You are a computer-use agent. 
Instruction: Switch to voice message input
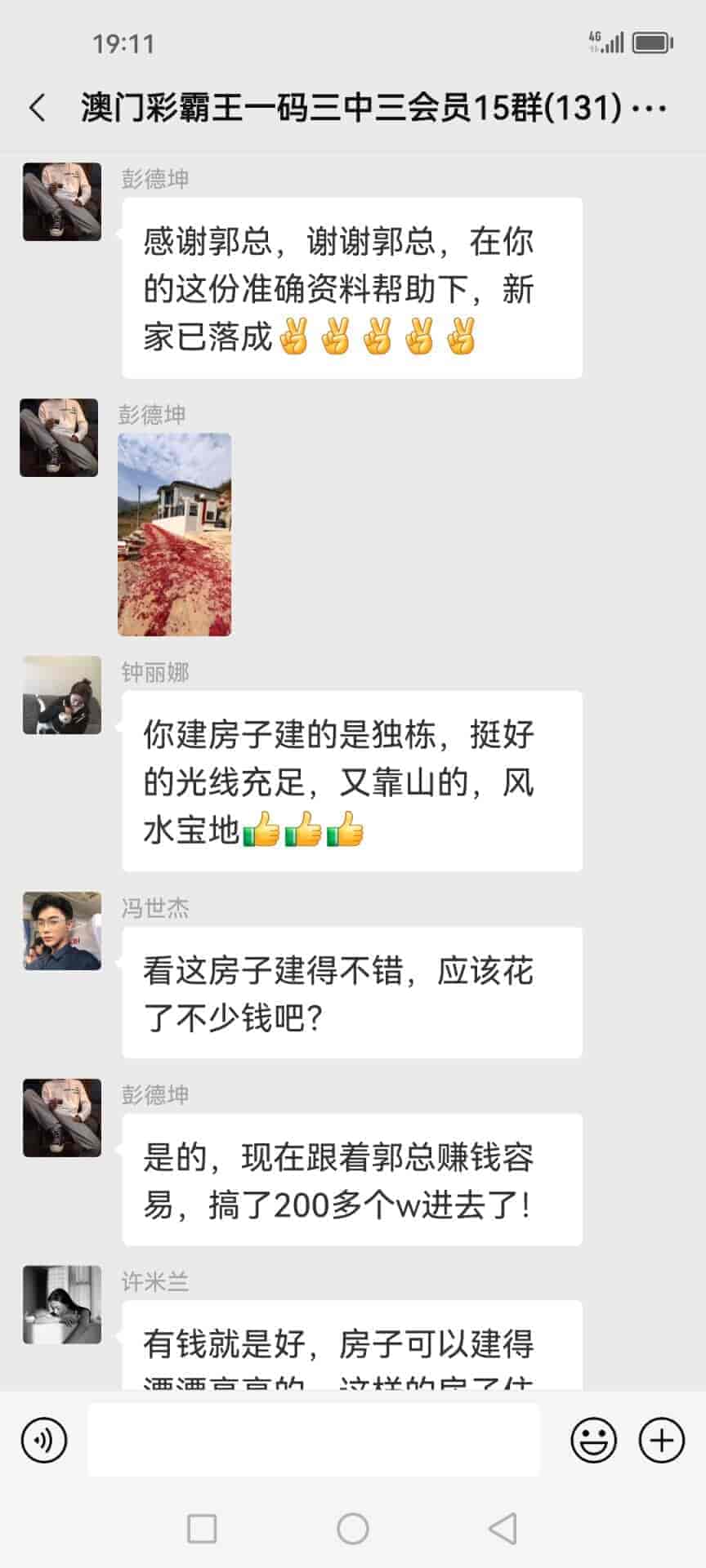(x=44, y=1440)
